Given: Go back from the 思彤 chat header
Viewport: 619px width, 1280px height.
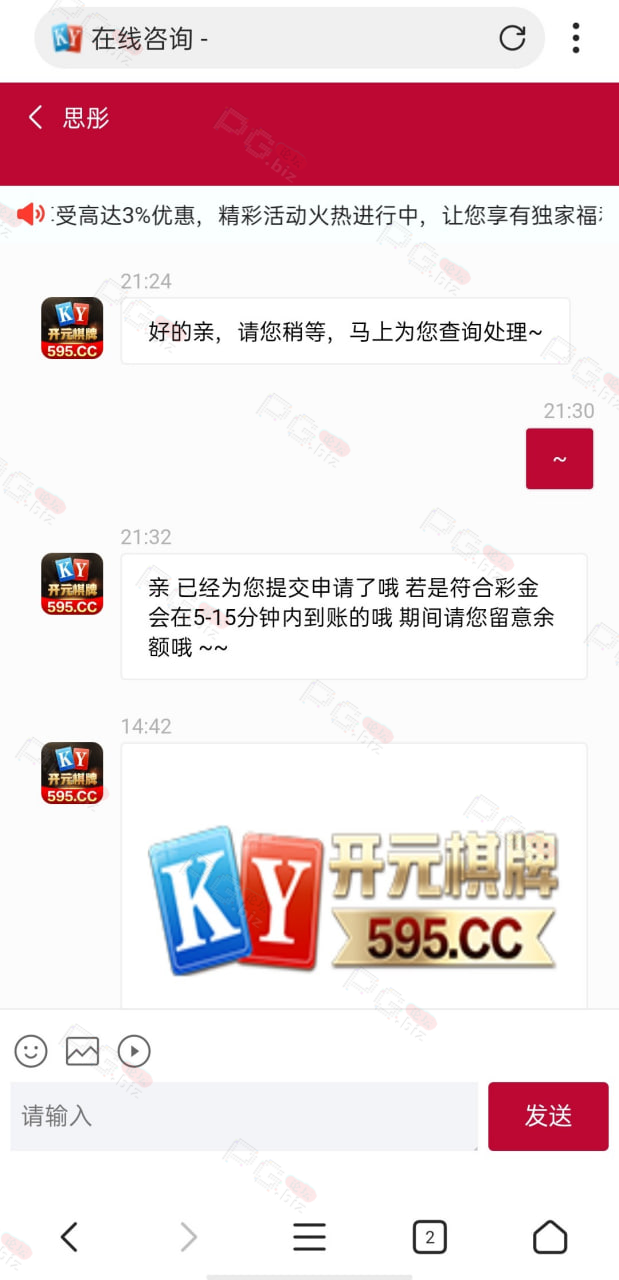Looking at the screenshot, I should (x=35, y=118).
